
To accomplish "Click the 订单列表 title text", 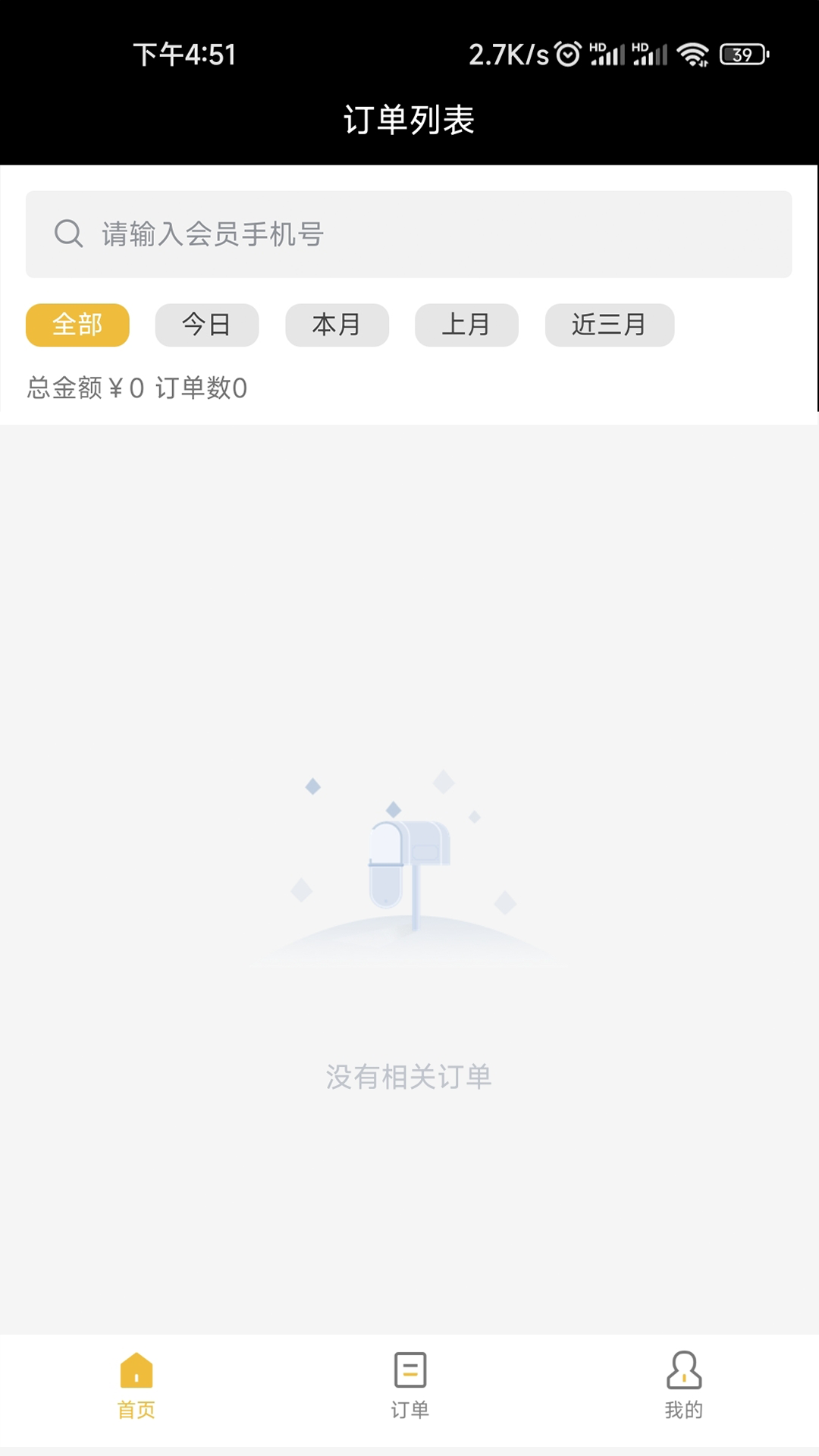I will [x=409, y=120].
